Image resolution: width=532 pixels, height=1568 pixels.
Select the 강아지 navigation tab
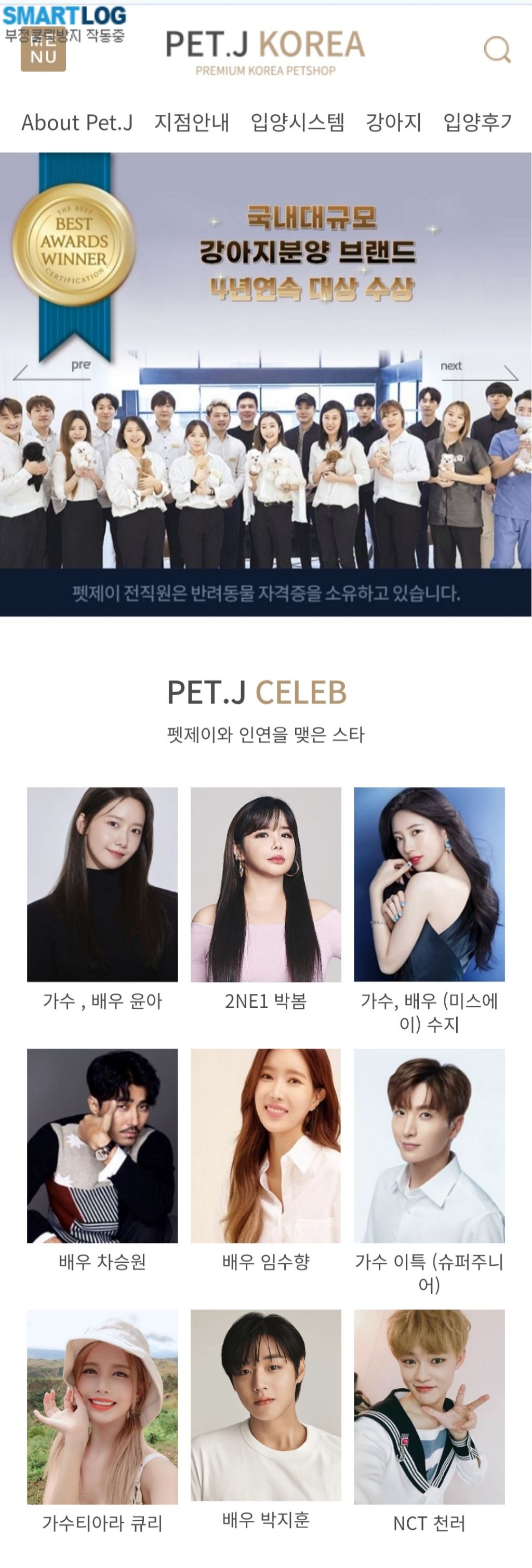click(x=395, y=120)
